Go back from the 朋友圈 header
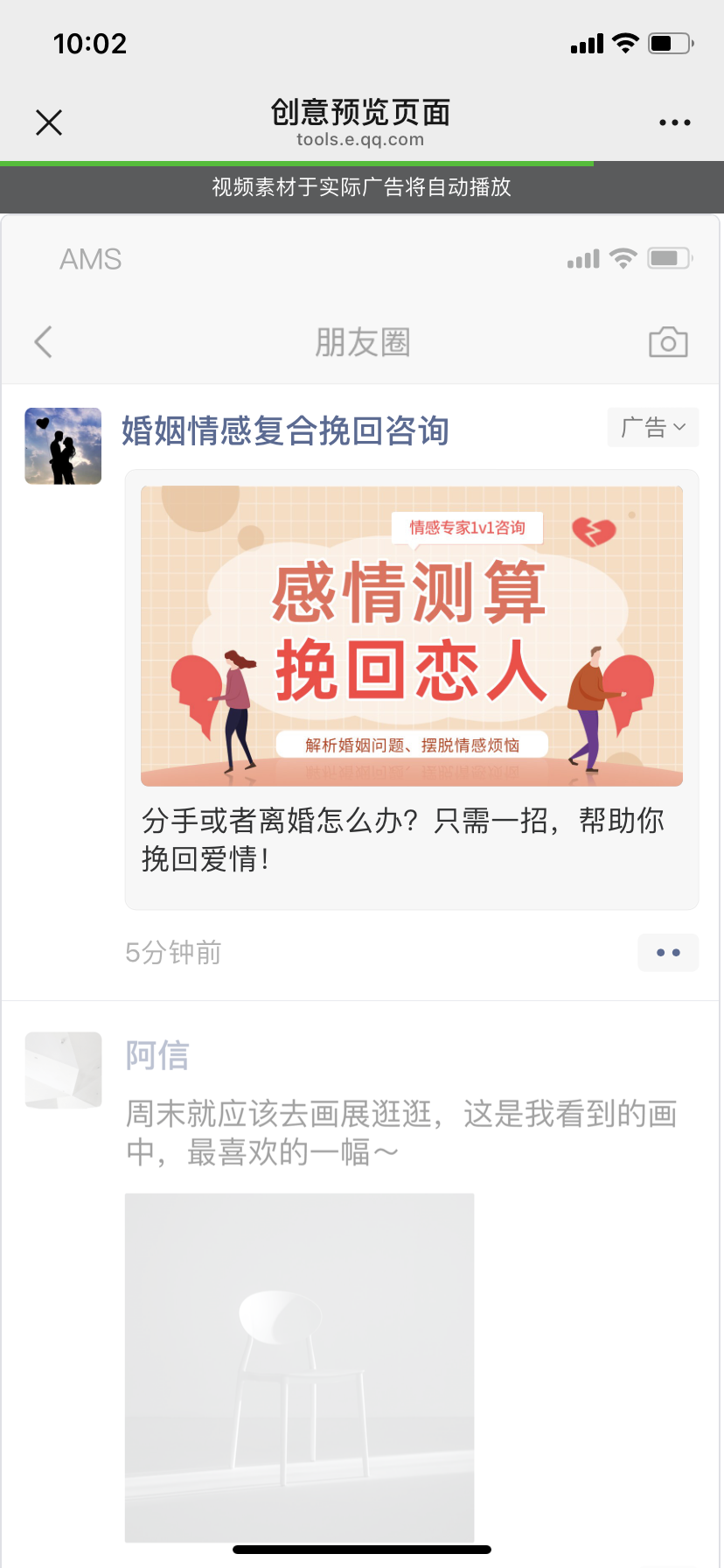Viewport: 724px width, 1568px height. [x=43, y=342]
